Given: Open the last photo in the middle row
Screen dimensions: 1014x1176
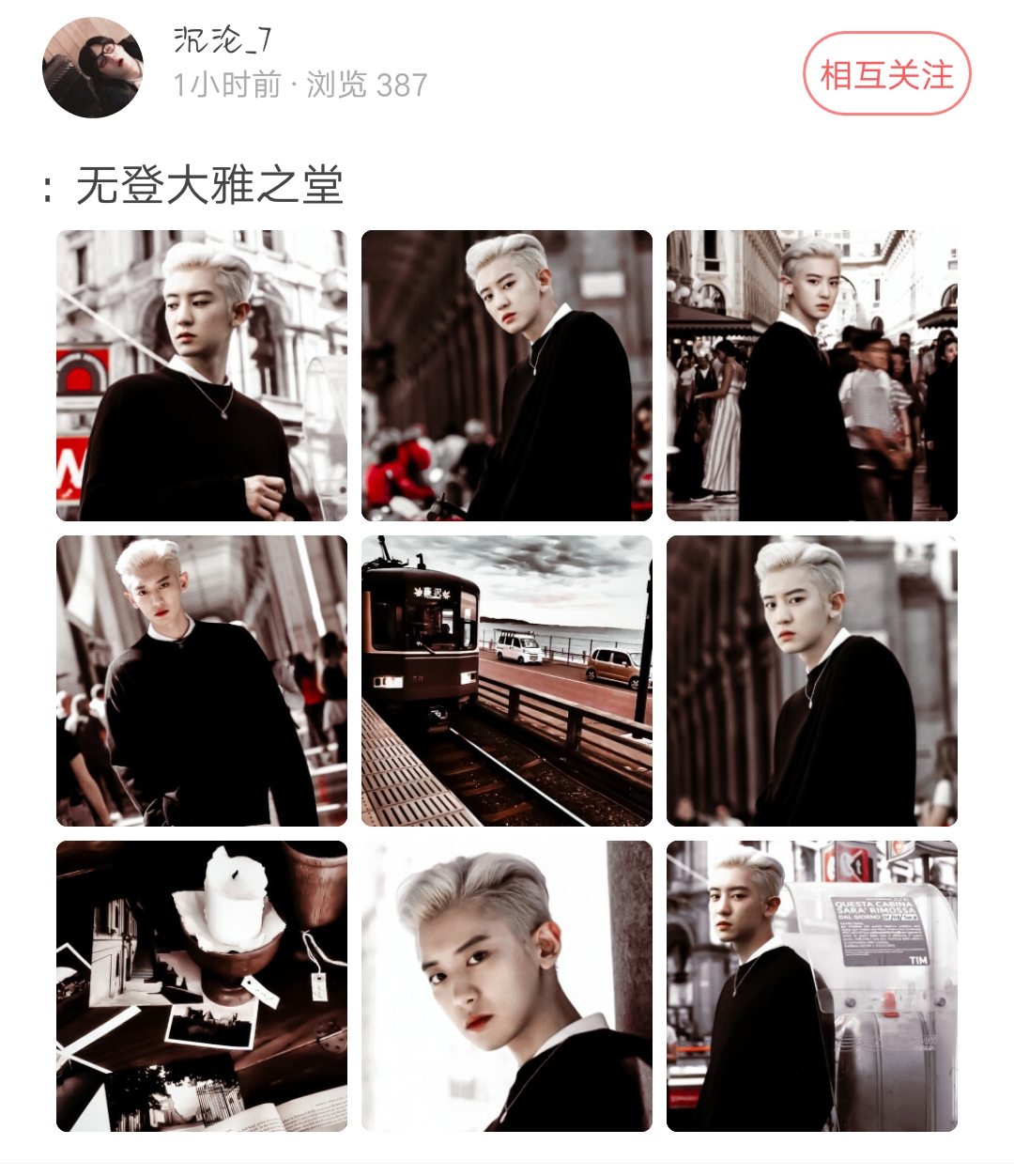Looking at the screenshot, I should click(x=812, y=681).
